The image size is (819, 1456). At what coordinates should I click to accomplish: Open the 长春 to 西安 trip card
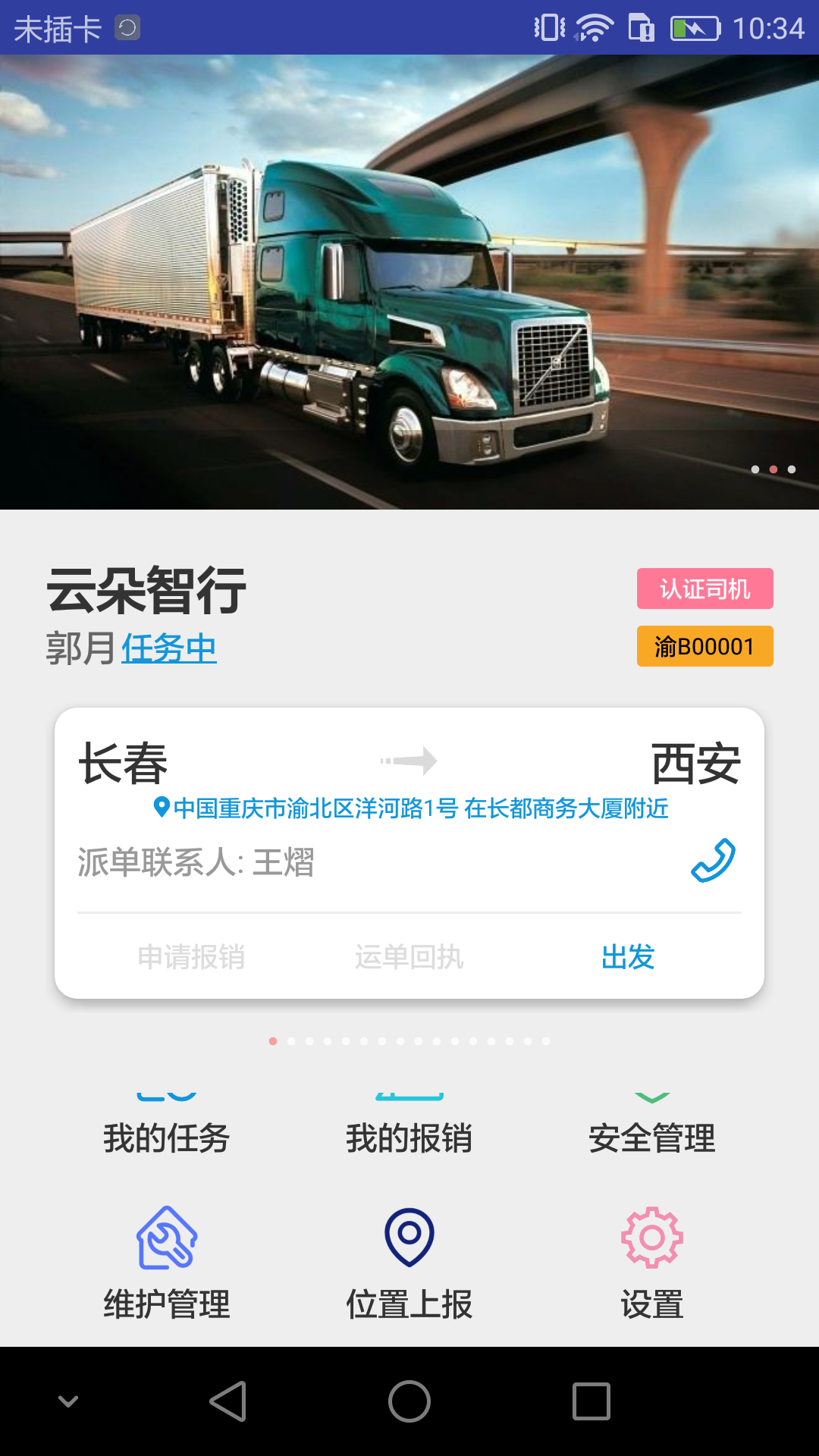pyautogui.click(x=409, y=762)
